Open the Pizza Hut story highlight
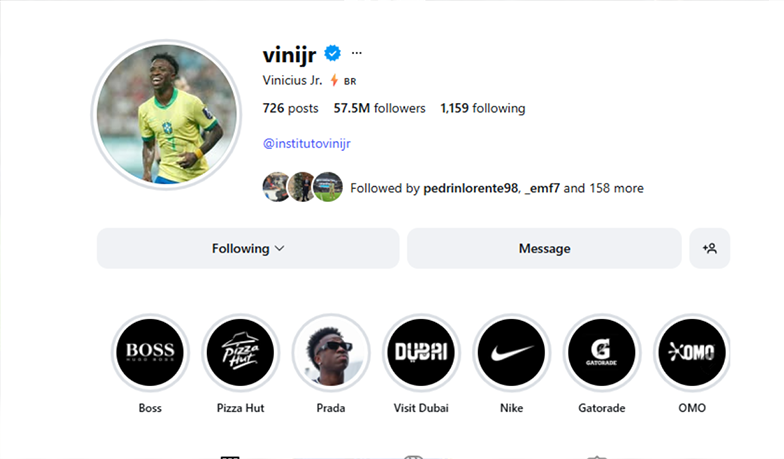784x459 pixels. click(x=240, y=352)
